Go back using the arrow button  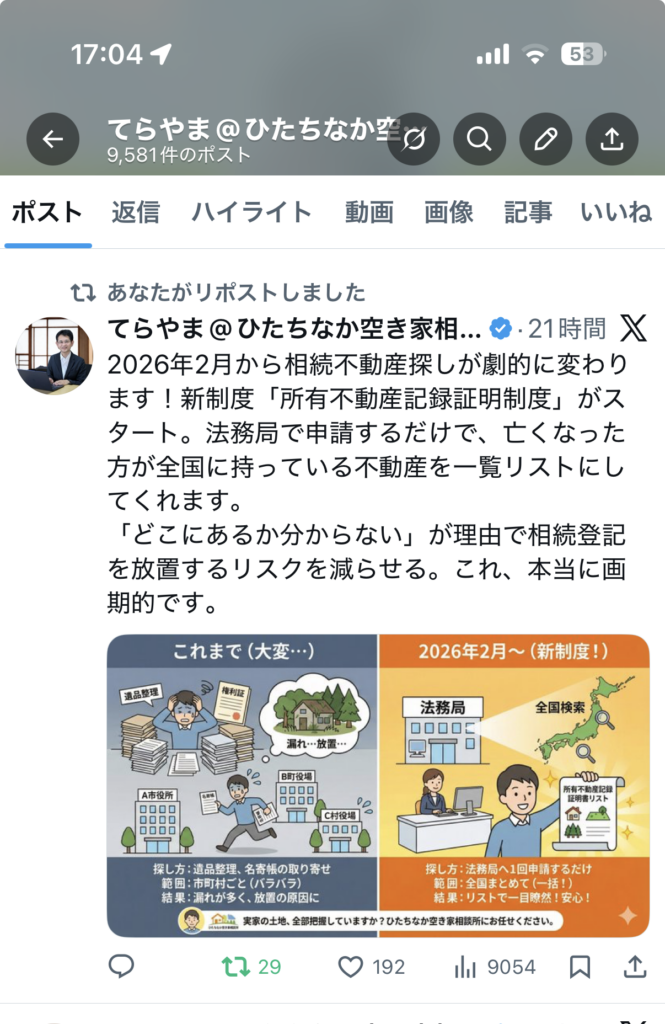click(53, 140)
